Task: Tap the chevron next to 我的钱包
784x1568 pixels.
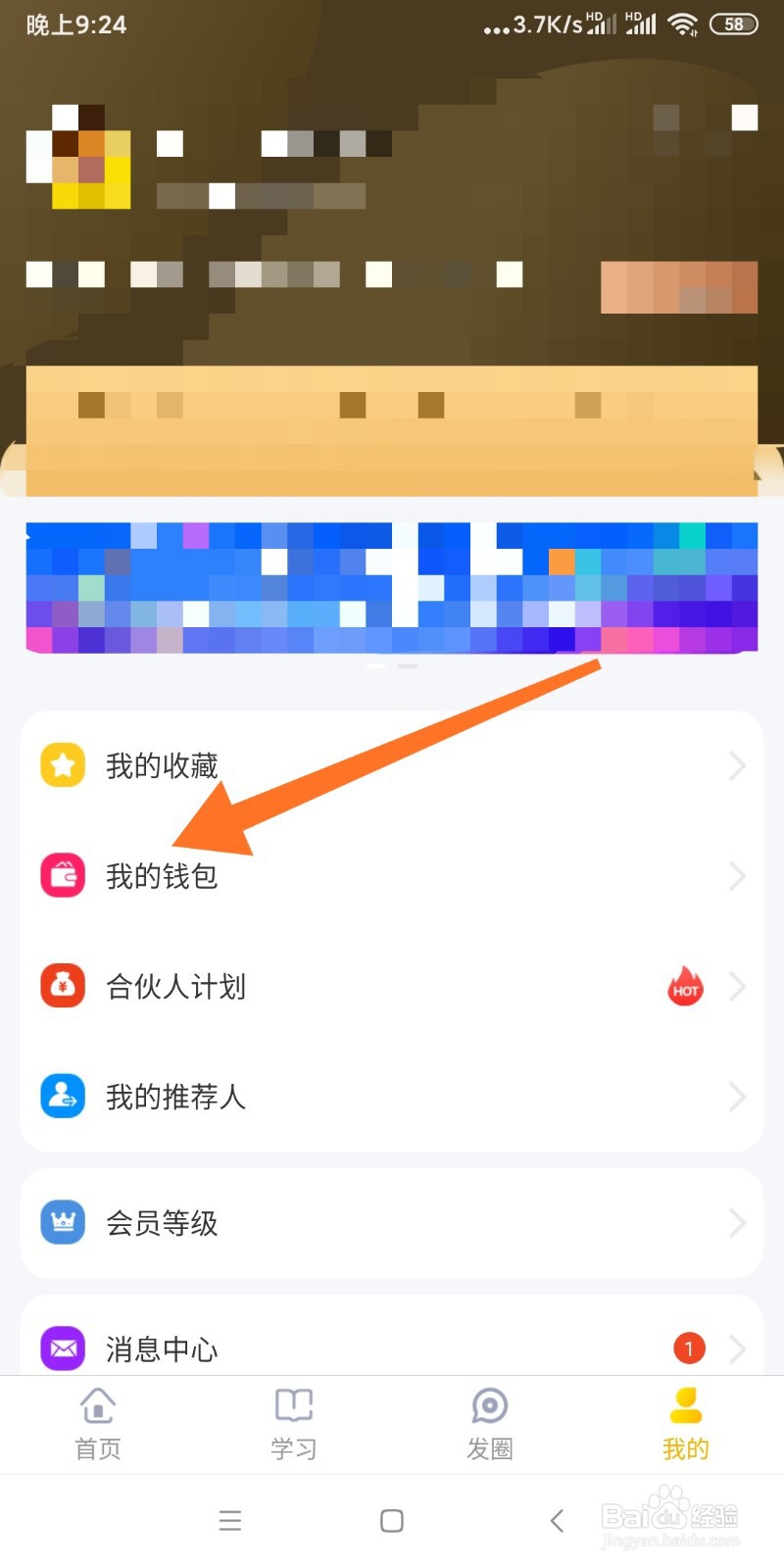Action: [x=737, y=875]
